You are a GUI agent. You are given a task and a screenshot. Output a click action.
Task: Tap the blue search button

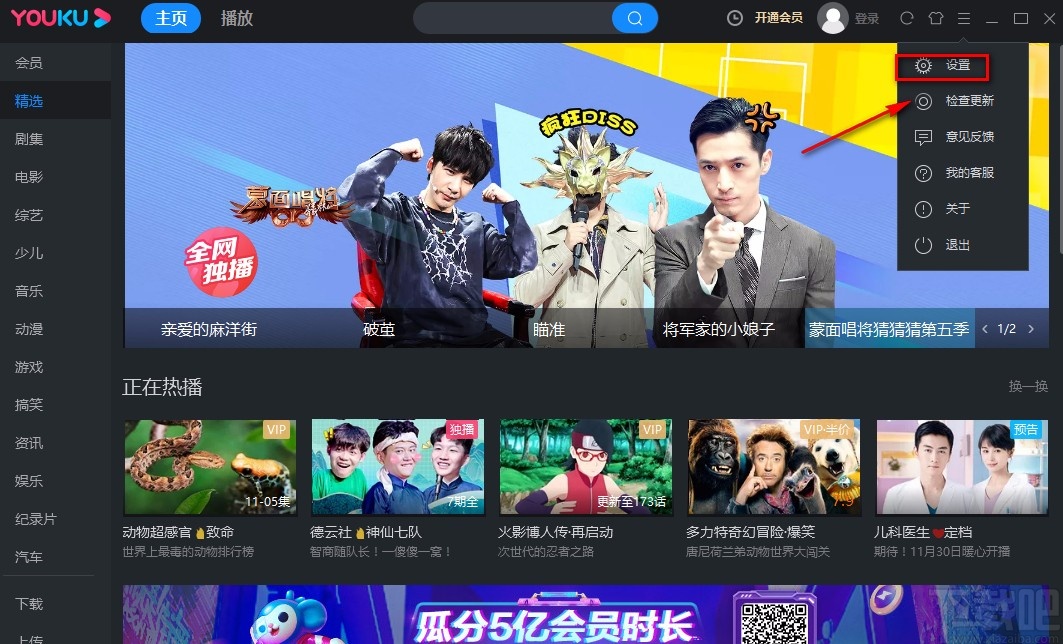tap(634, 18)
